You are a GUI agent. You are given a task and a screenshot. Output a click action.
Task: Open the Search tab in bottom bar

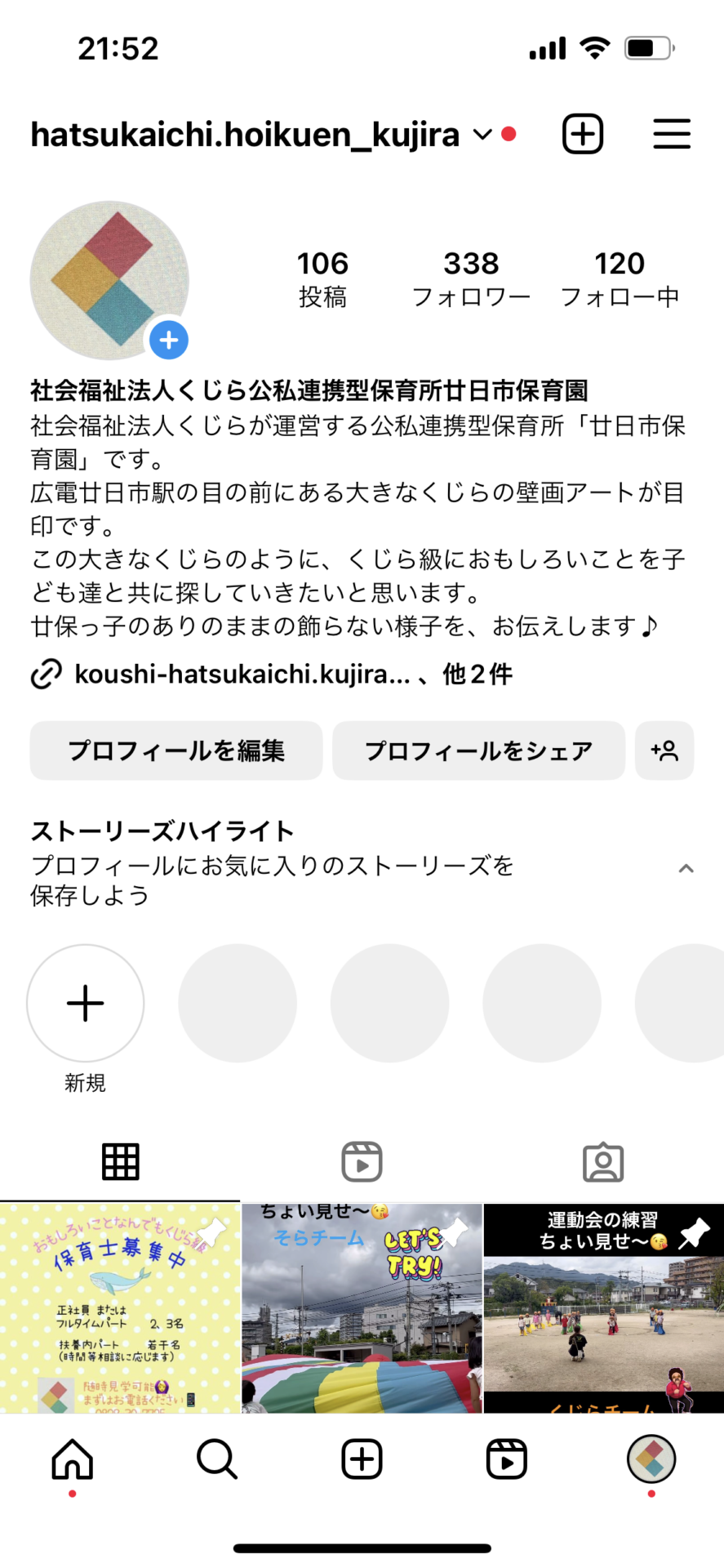217,1459
